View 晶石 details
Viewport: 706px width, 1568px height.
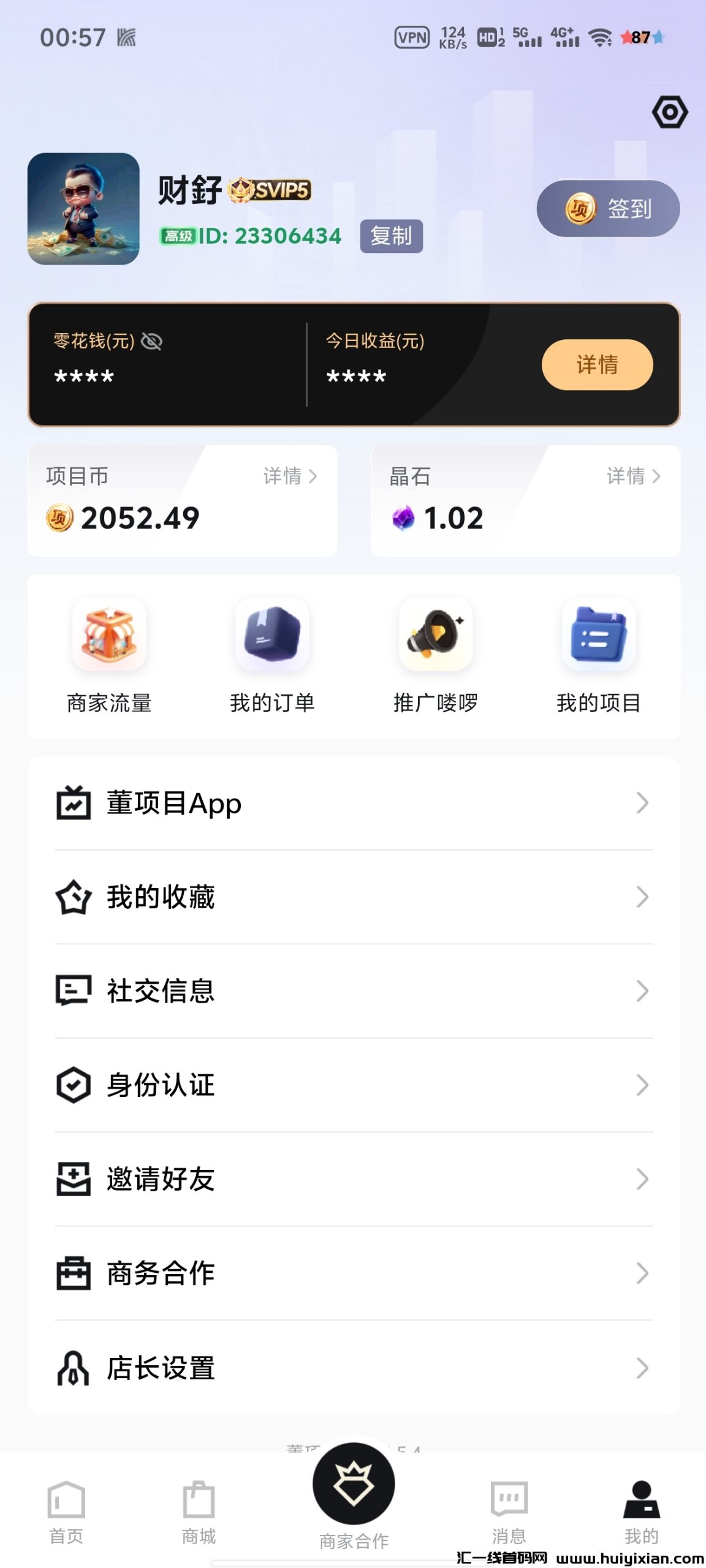pyautogui.click(x=633, y=476)
